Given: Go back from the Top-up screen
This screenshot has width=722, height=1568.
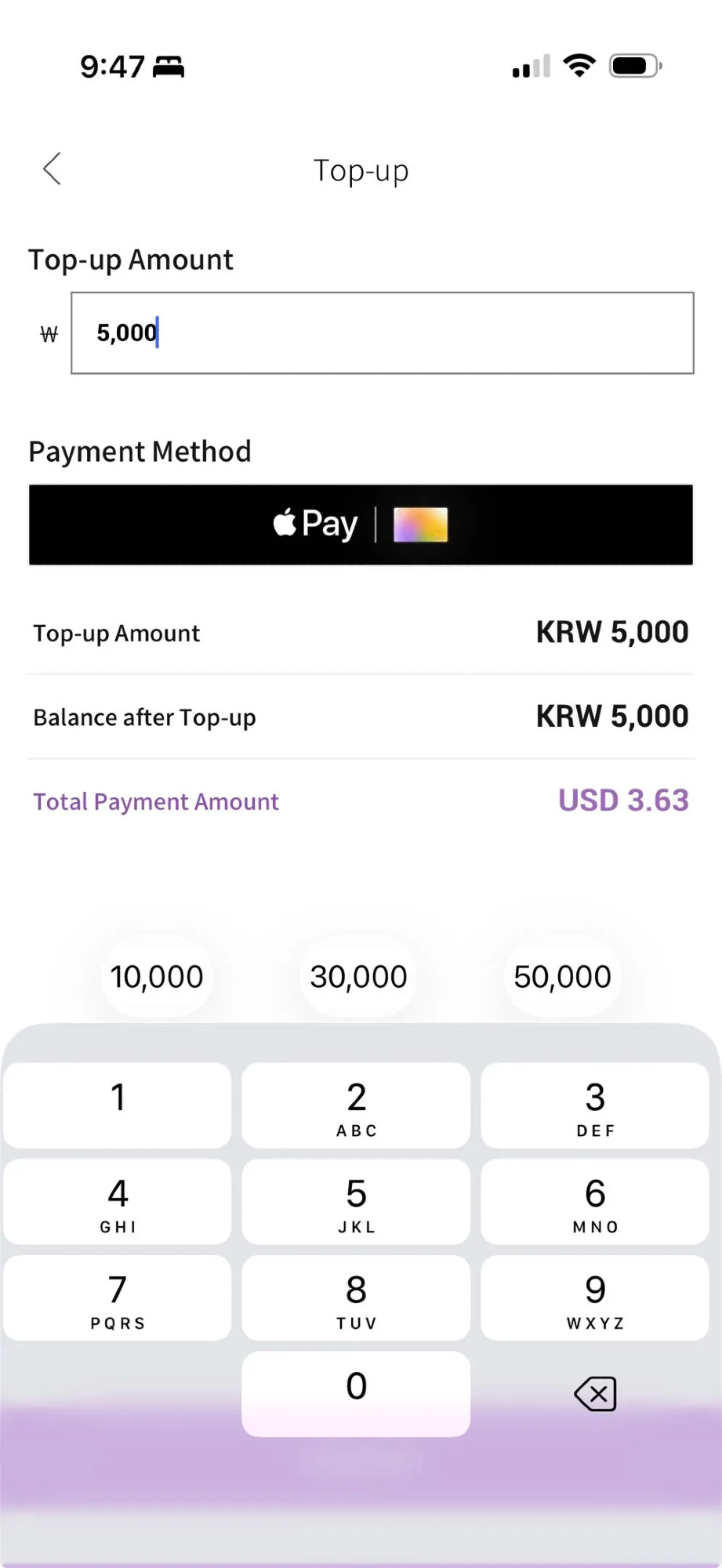Looking at the screenshot, I should [x=52, y=169].
